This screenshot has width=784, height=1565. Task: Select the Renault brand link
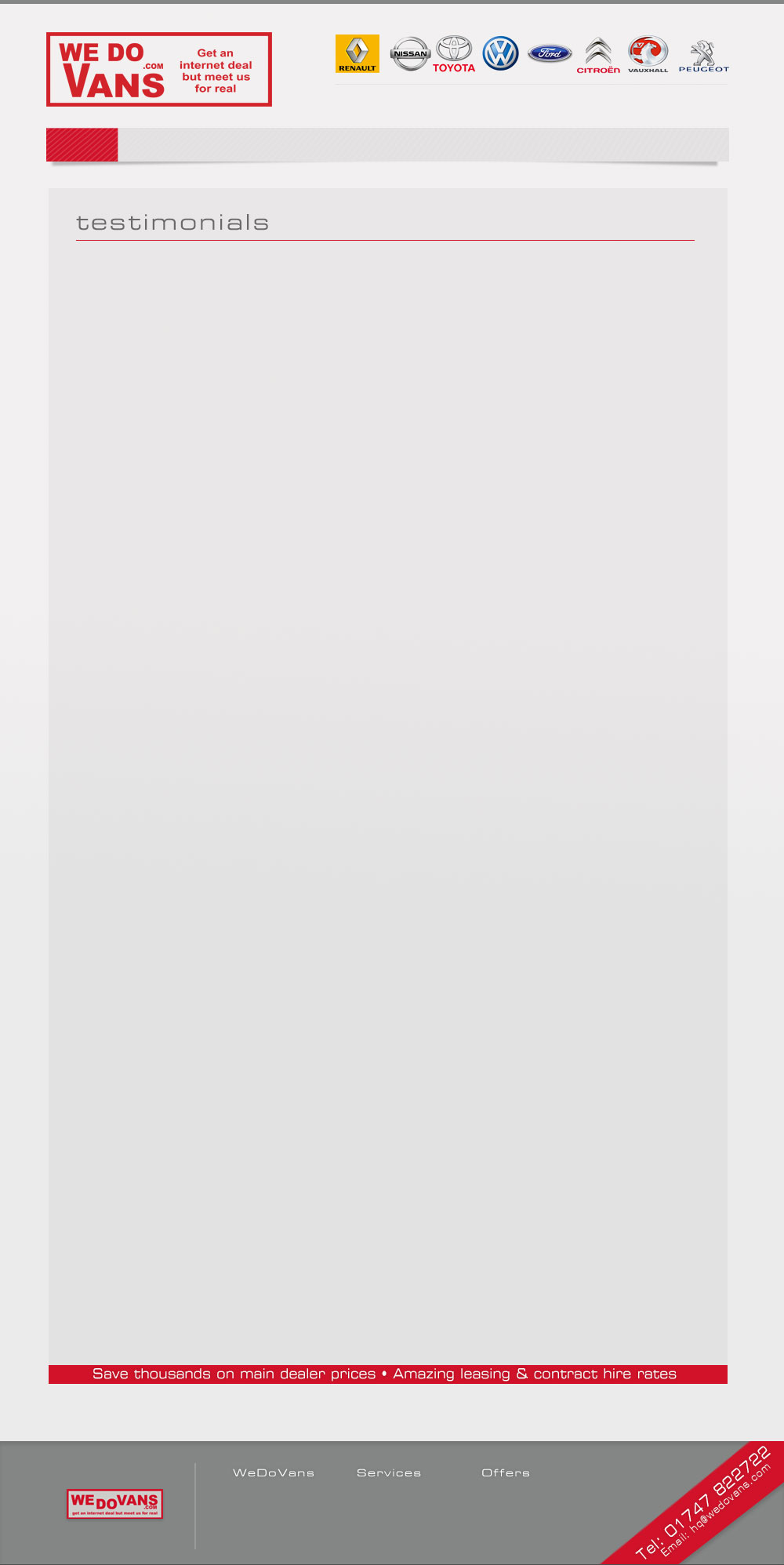[358, 54]
